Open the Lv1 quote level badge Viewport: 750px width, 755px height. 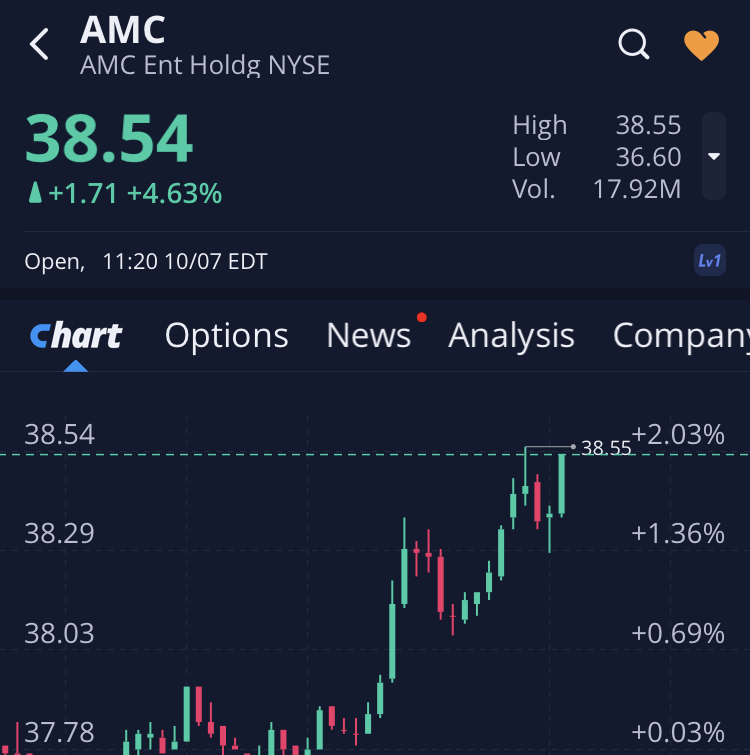(x=709, y=261)
